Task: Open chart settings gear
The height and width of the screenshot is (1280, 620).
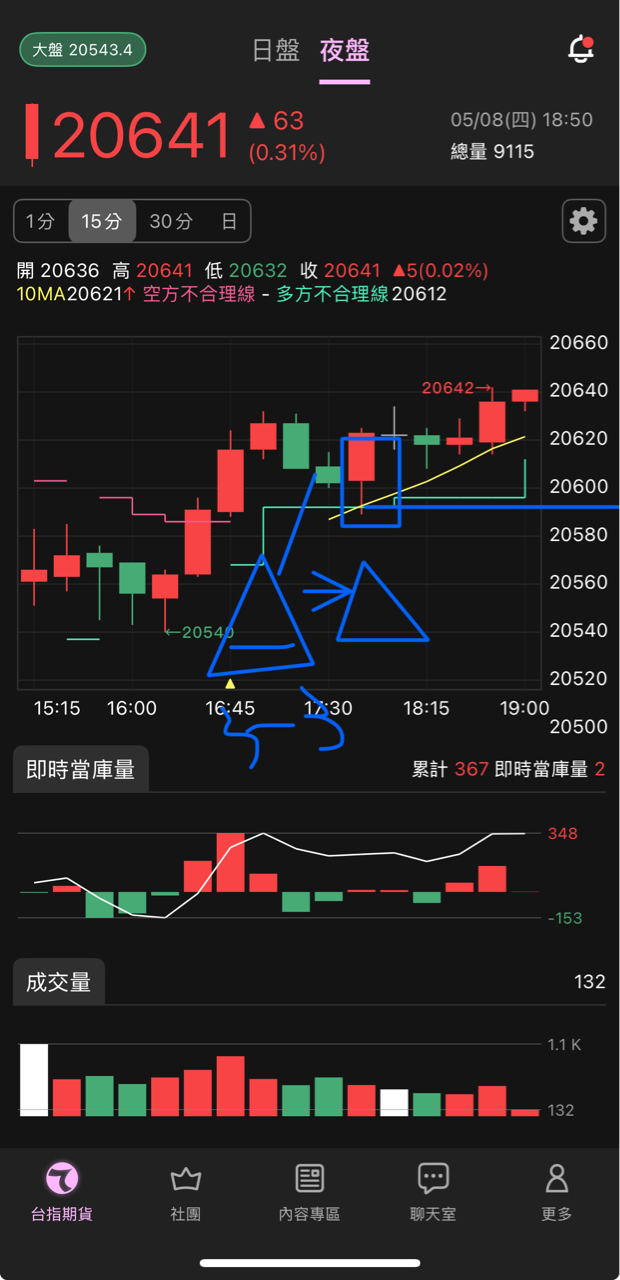Action: click(584, 221)
